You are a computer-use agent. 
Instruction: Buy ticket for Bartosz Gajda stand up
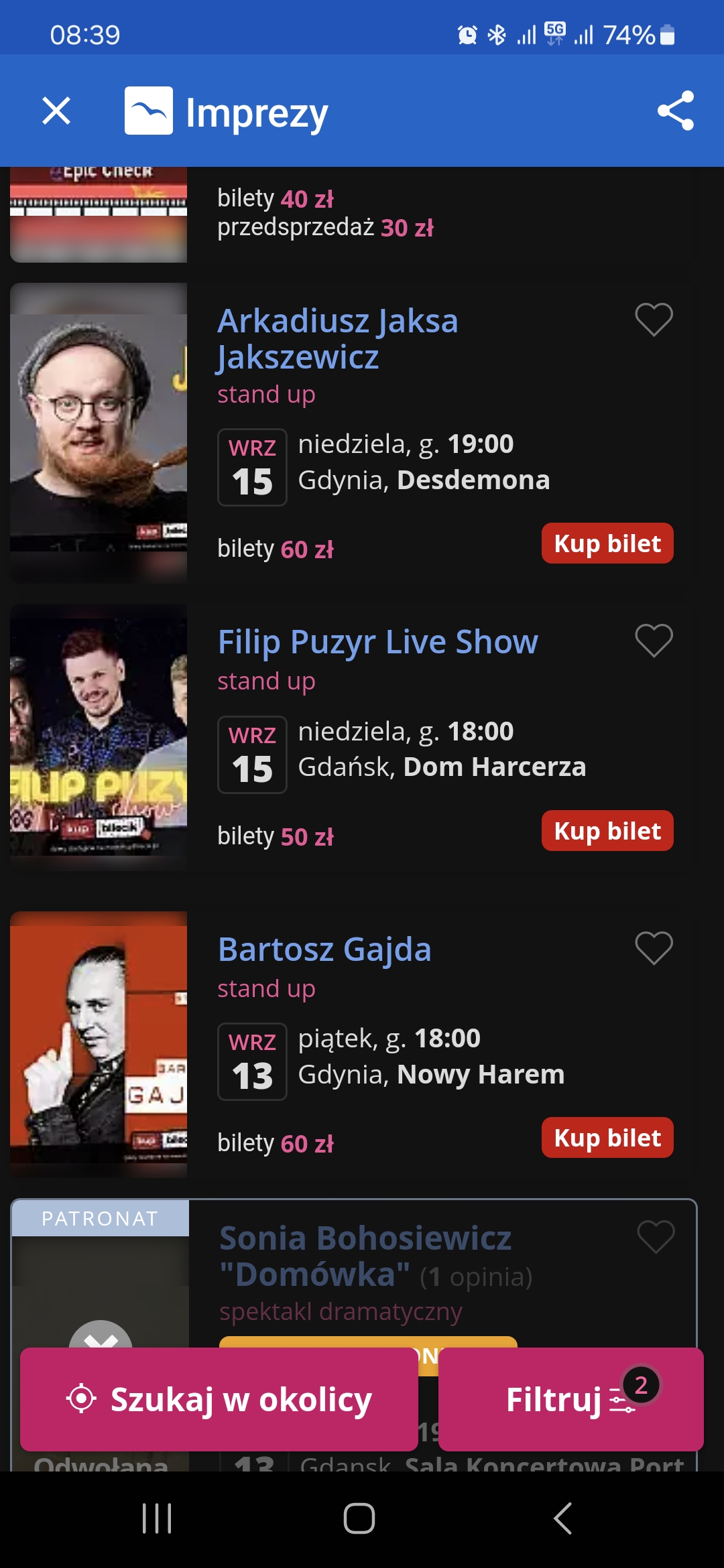pos(607,1138)
